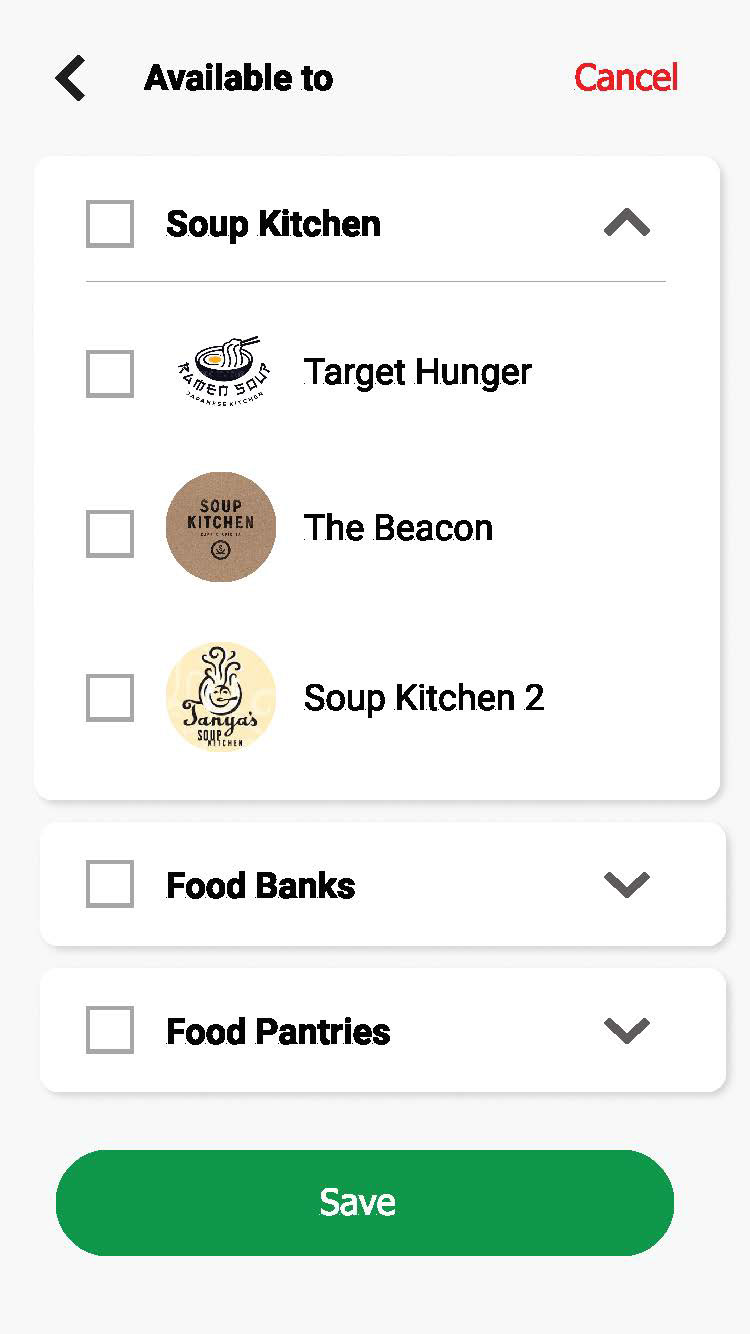Expand the Food Pantries list
The width and height of the screenshot is (750, 1334).
[x=627, y=1030]
